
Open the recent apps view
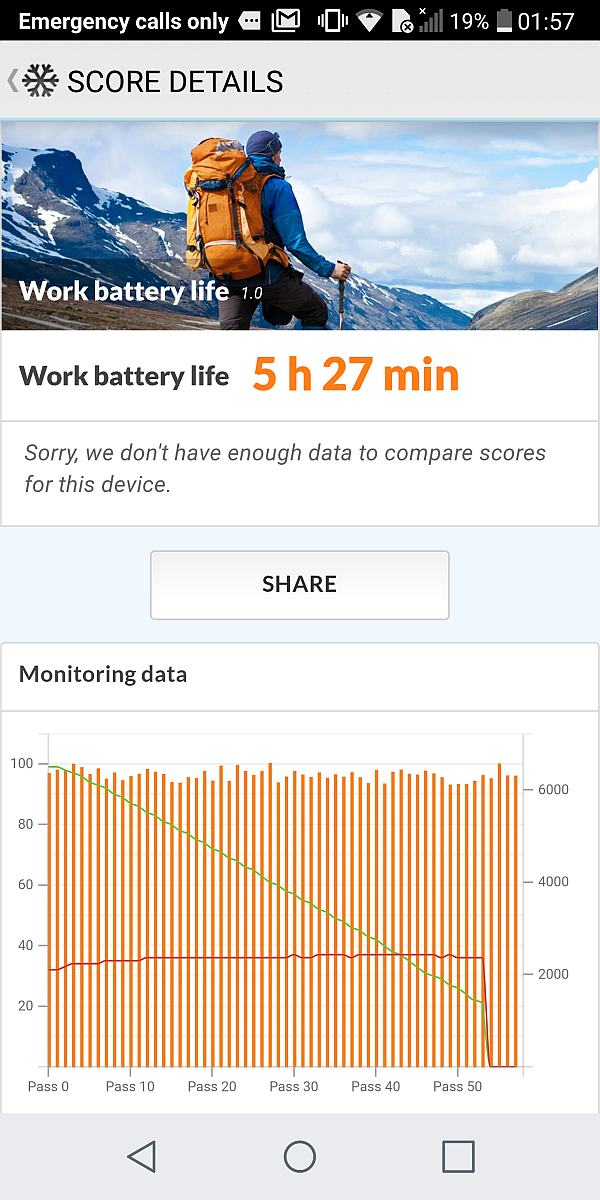(x=458, y=1157)
